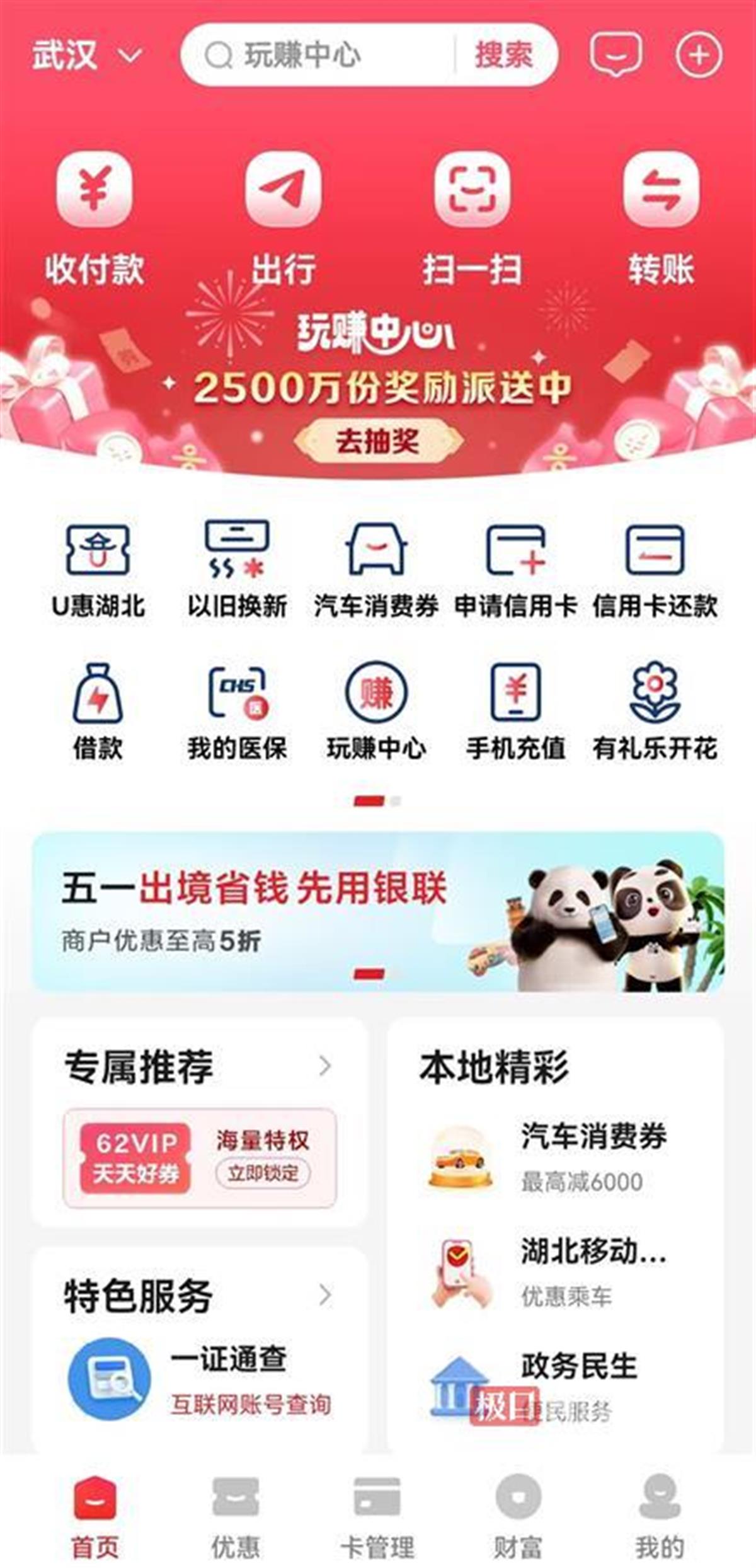The image size is (756, 1568).
Task: Tap 立即锁定 on the 62VIP card
Action: click(263, 1173)
